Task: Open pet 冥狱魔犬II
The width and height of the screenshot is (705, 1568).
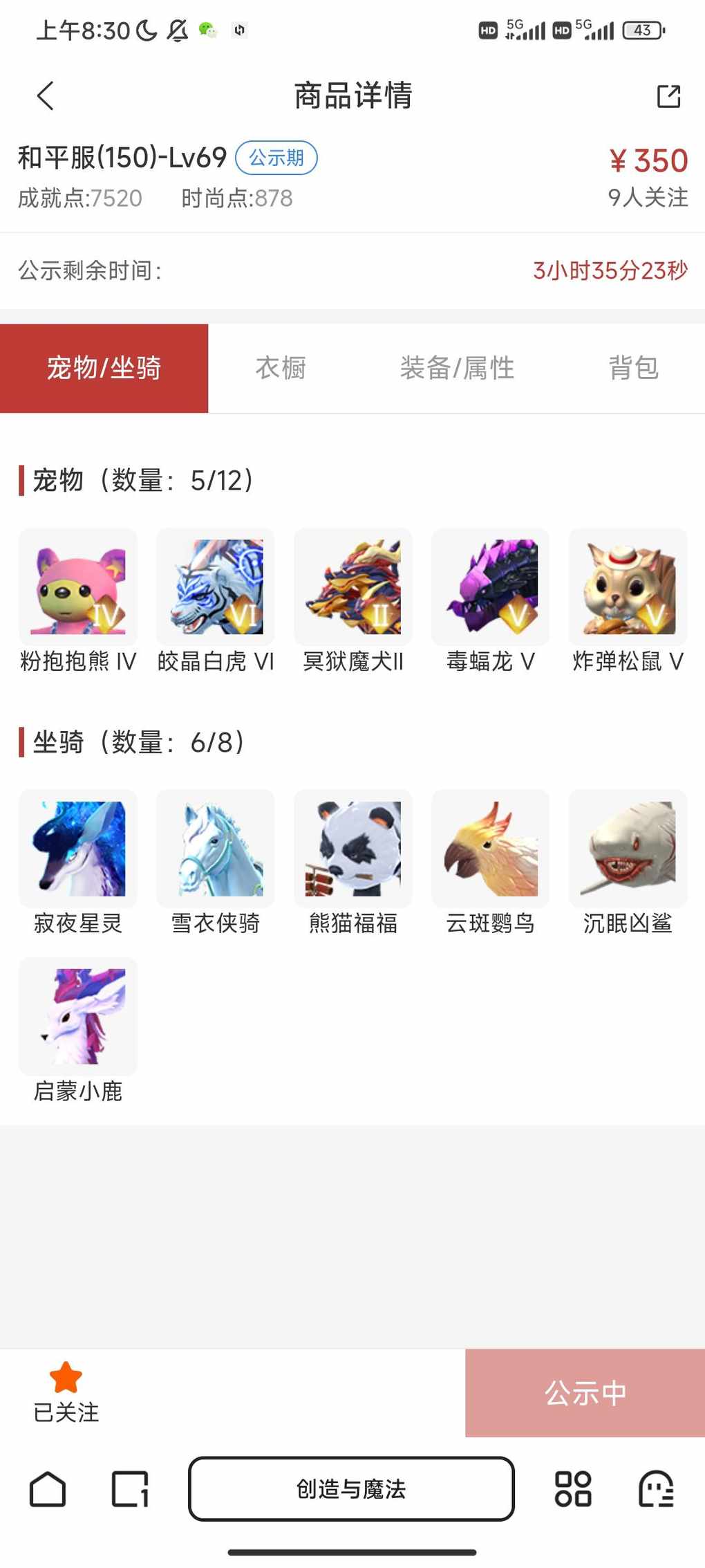Action: (x=353, y=587)
